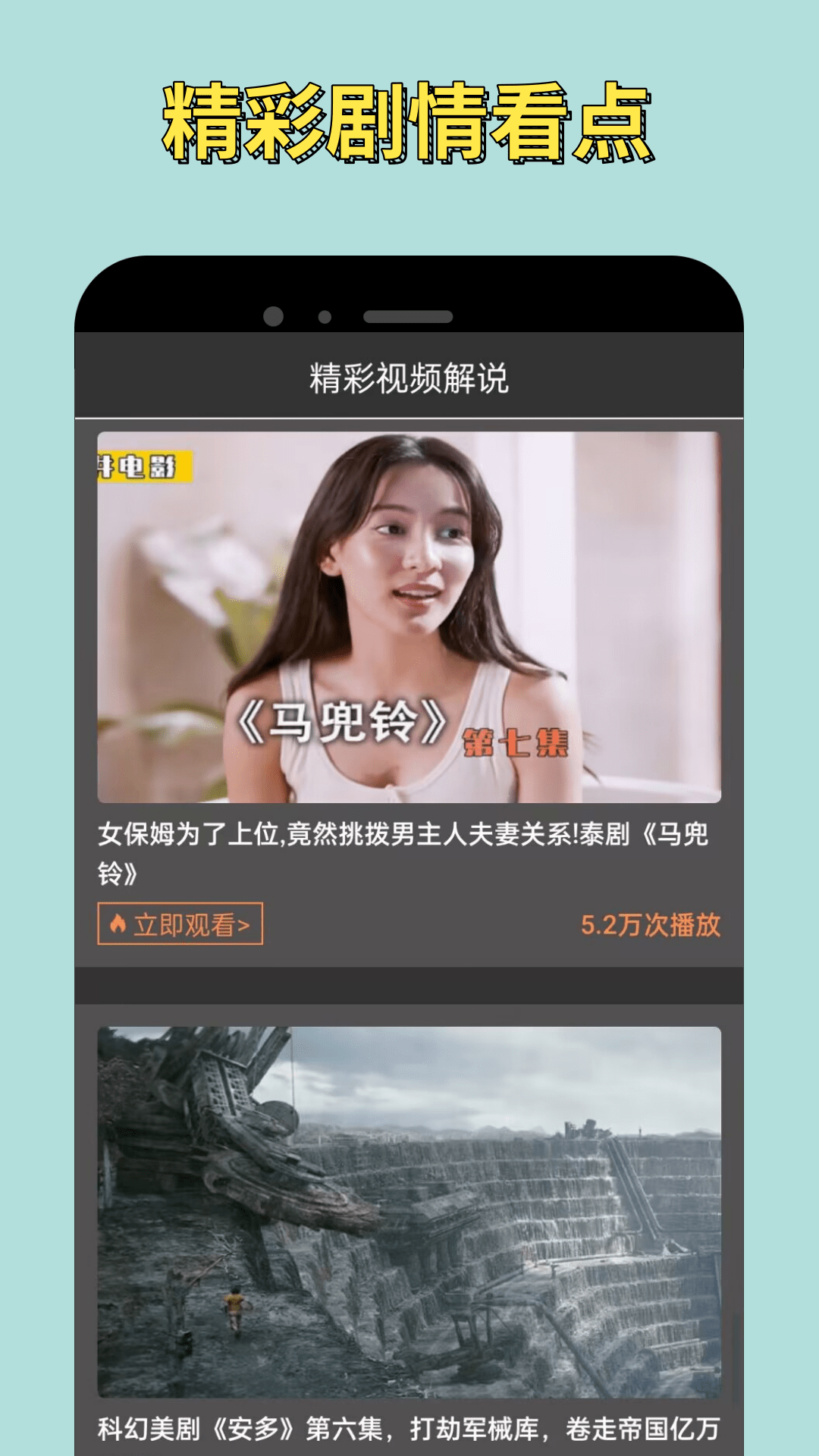Click the 5.2万次播放 play count
This screenshot has height=1456, width=819.
coord(652,924)
